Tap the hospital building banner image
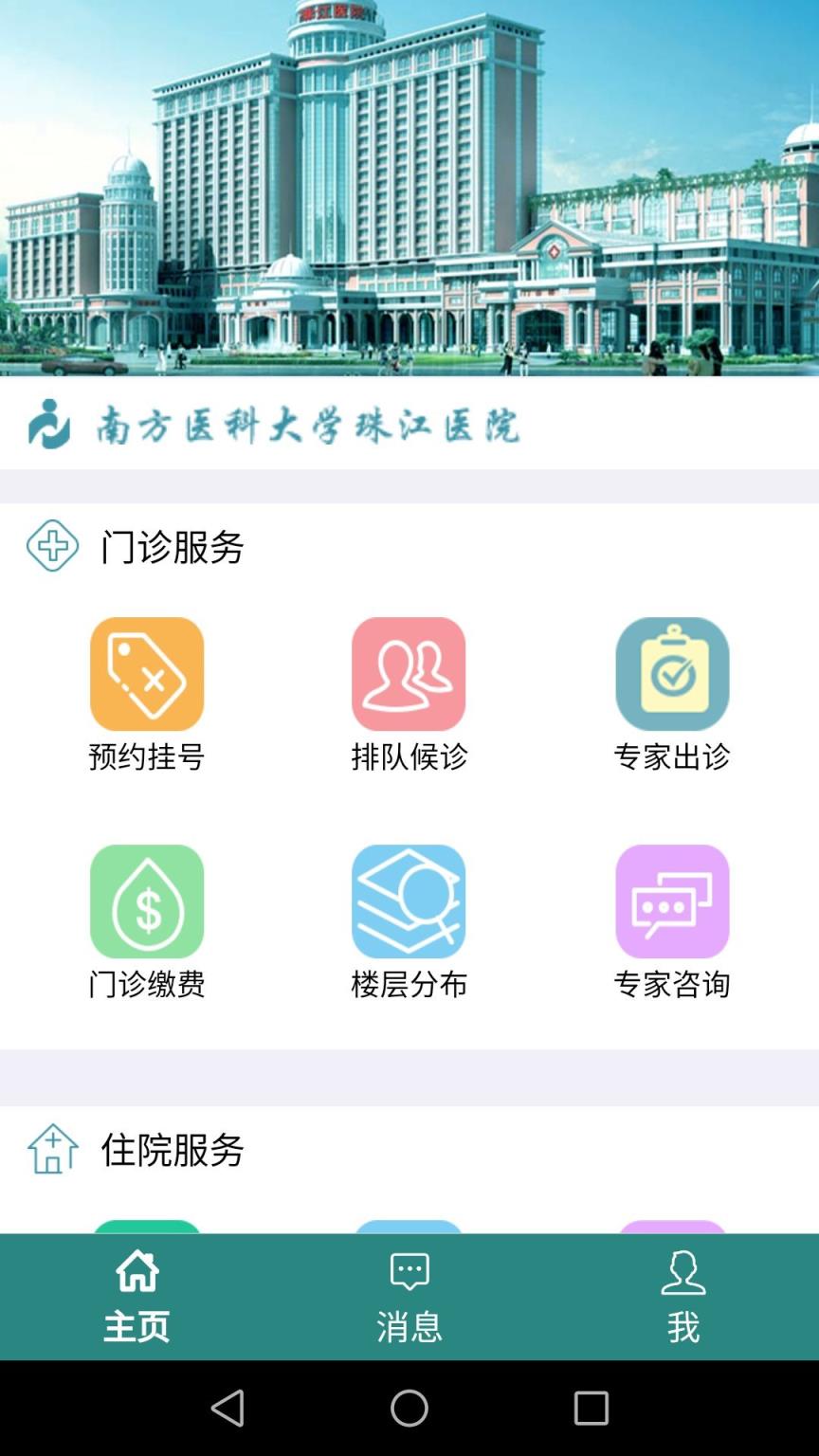 click(409, 190)
